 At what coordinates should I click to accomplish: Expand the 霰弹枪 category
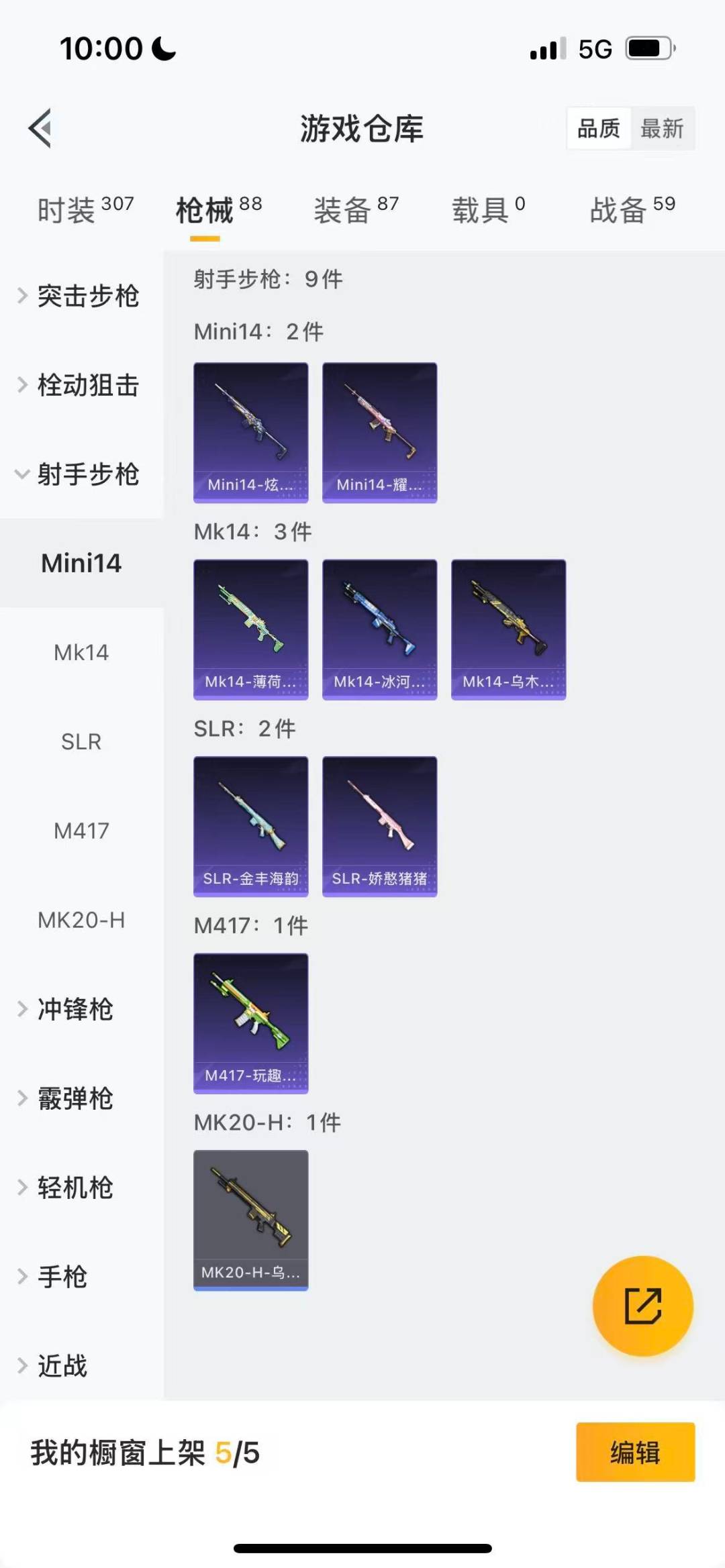pyautogui.click(x=74, y=1098)
